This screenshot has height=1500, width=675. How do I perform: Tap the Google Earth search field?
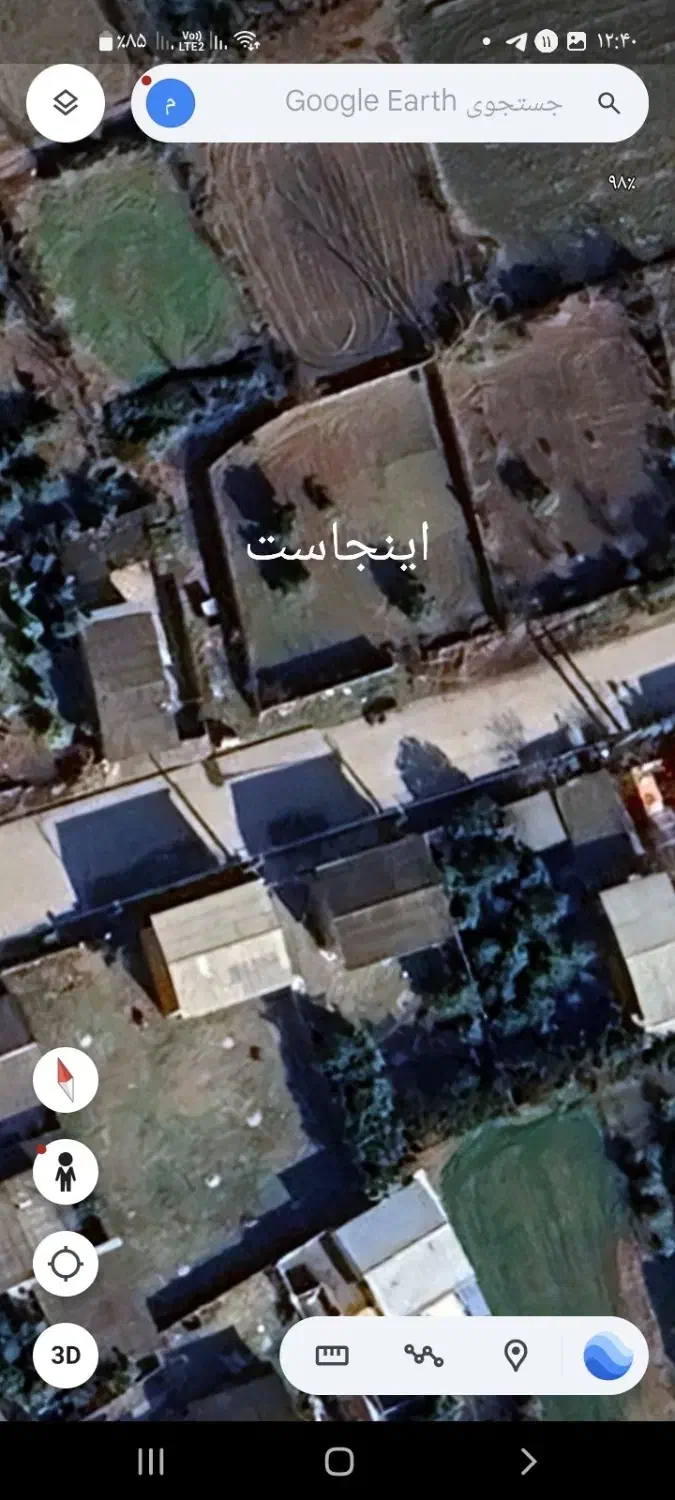[390, 103]
